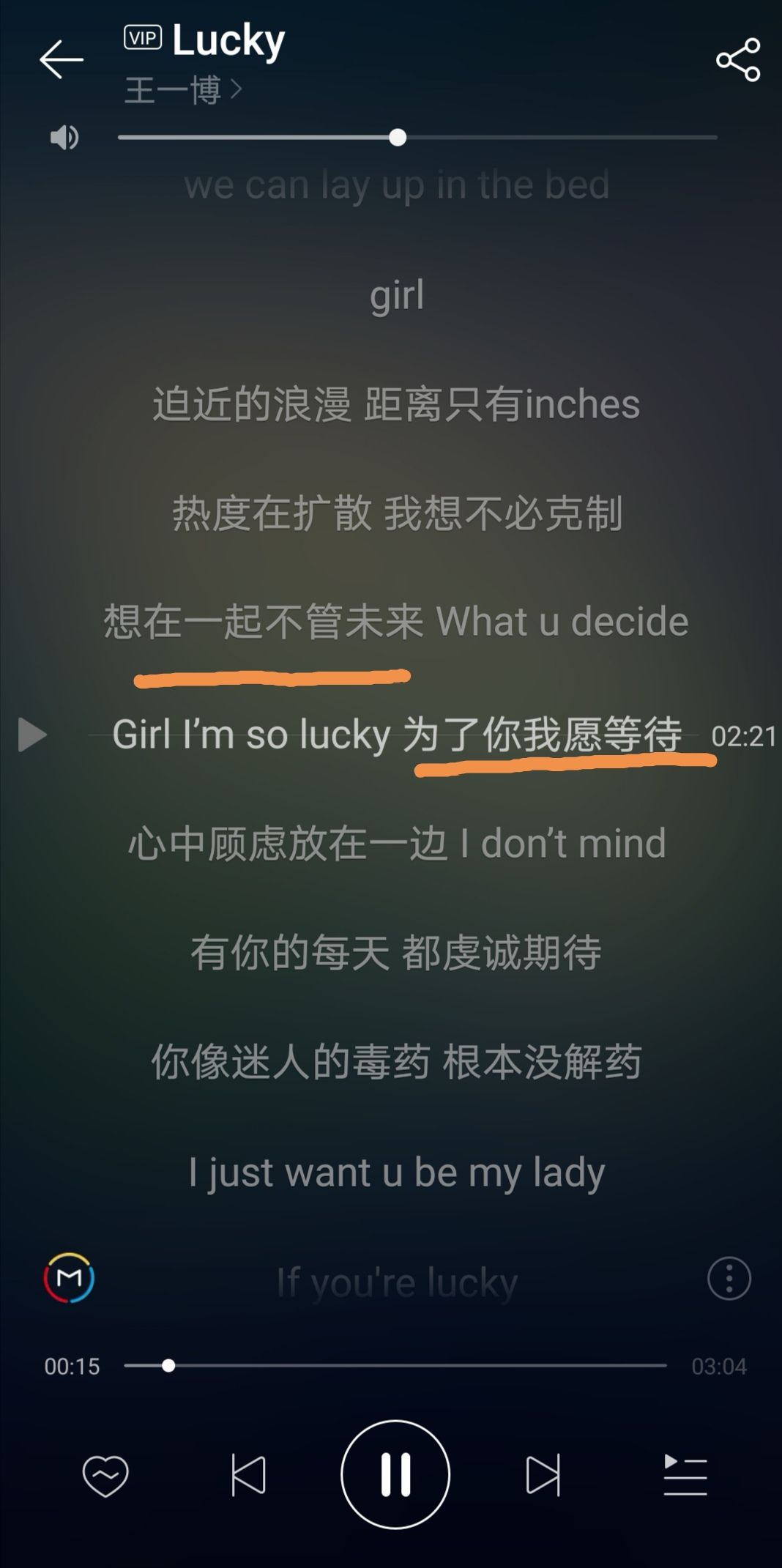
Task: Skip to the next track
Action: pos(543,1474)
